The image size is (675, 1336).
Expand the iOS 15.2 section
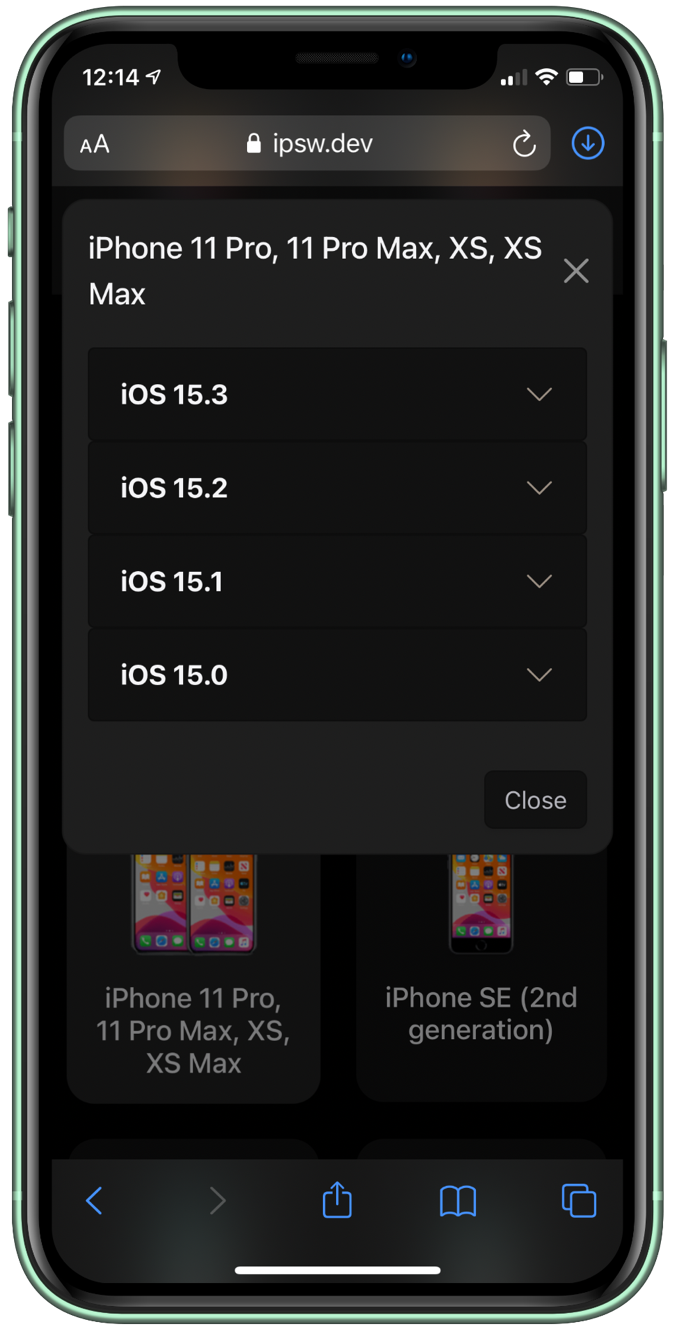[337, 488]
